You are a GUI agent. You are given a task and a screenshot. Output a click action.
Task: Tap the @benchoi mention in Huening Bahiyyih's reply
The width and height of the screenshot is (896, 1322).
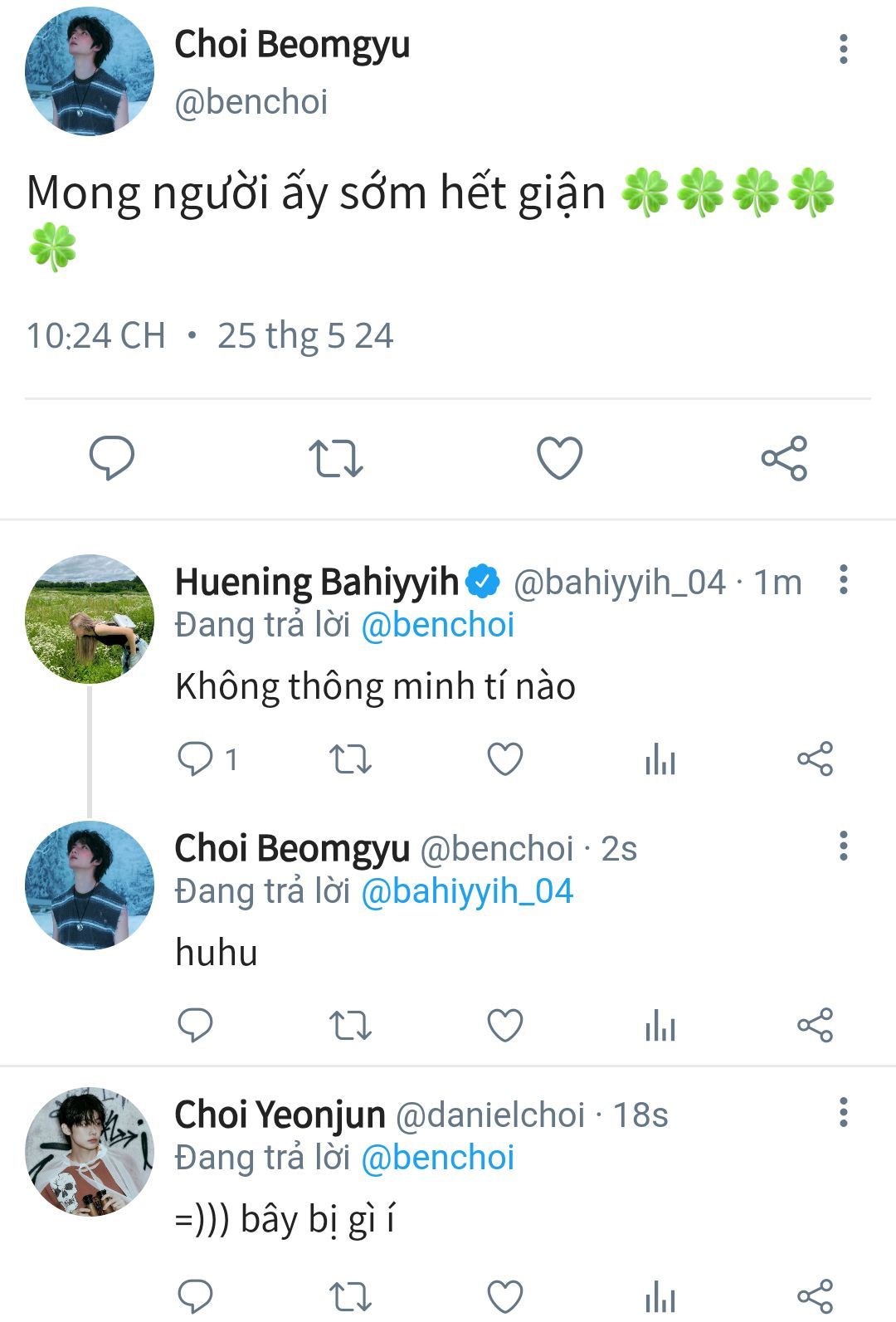[437, 625]
